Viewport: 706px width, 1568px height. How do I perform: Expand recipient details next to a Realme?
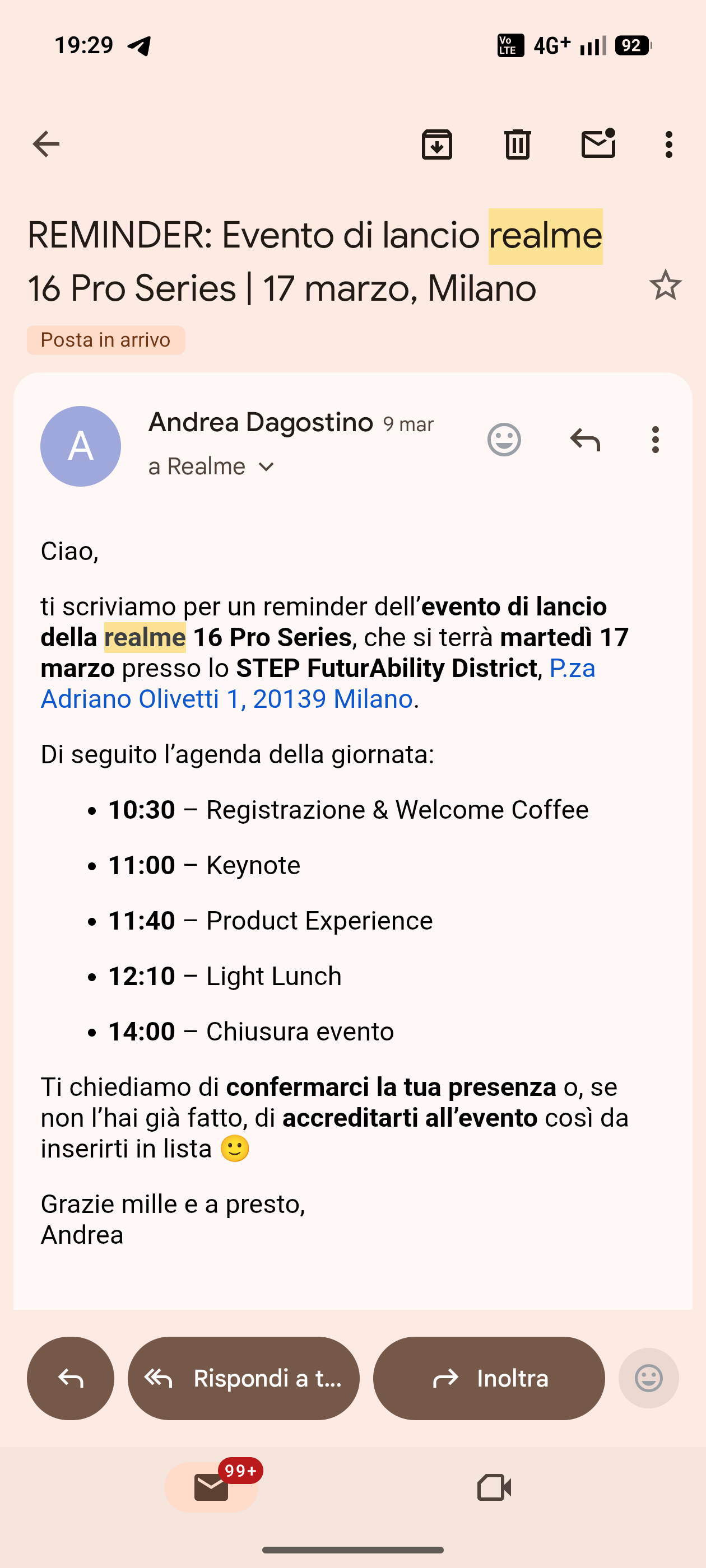click(266, 467)
